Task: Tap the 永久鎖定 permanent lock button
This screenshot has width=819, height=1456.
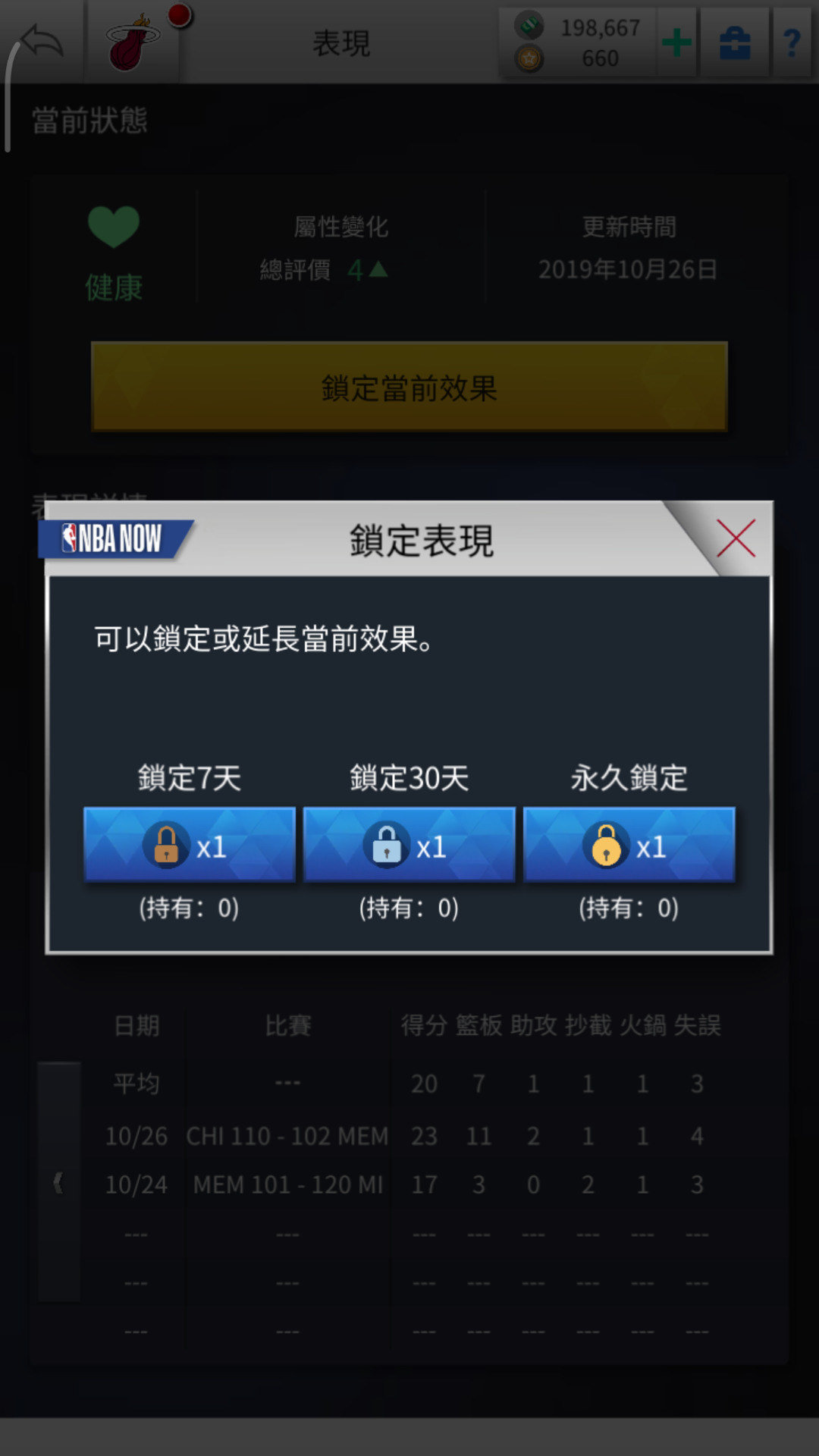Action: pyautogui.click(x=629, y=845)
